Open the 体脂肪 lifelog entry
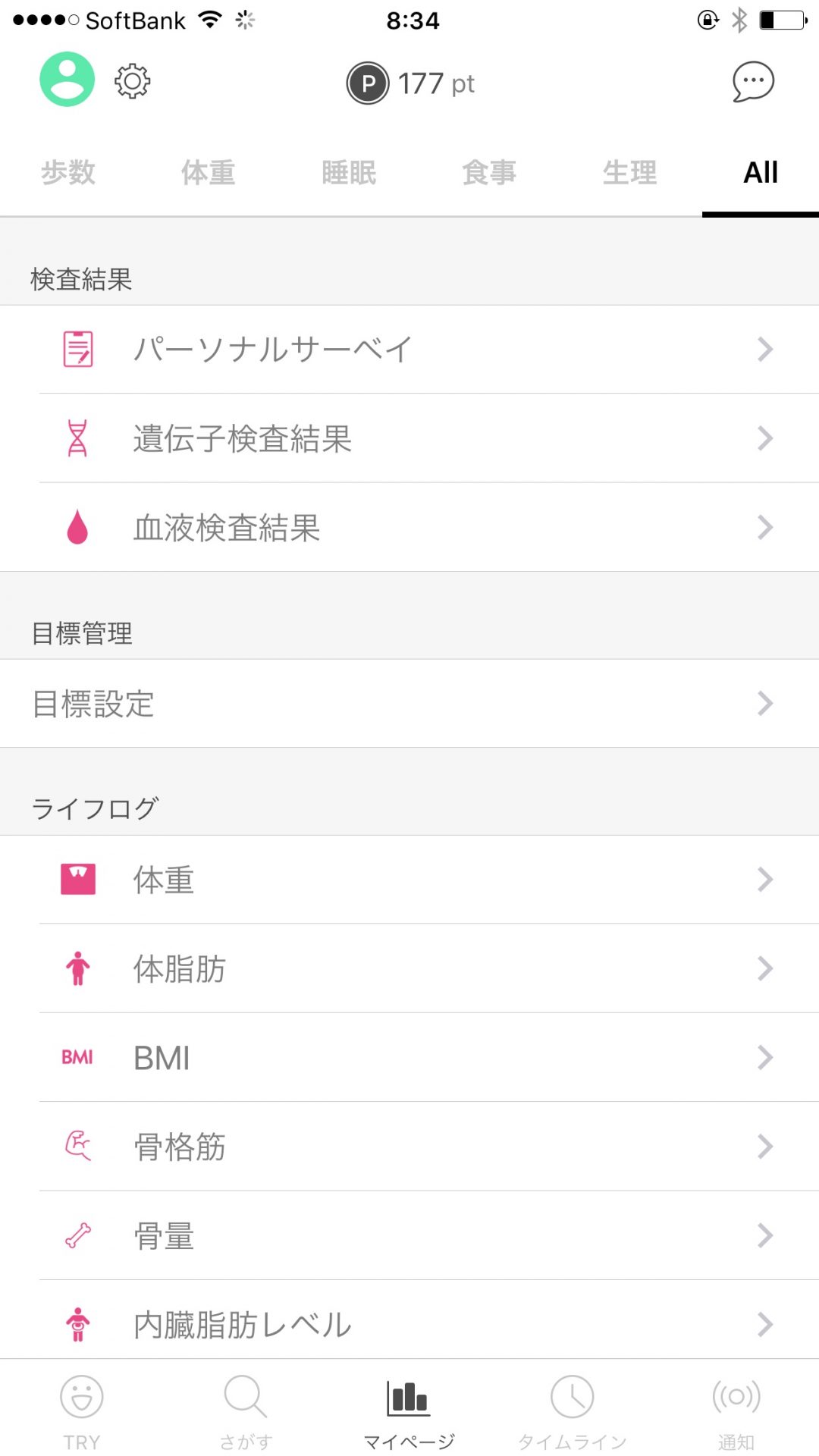This screenshot has width=819, height=1456. (409, 968)
